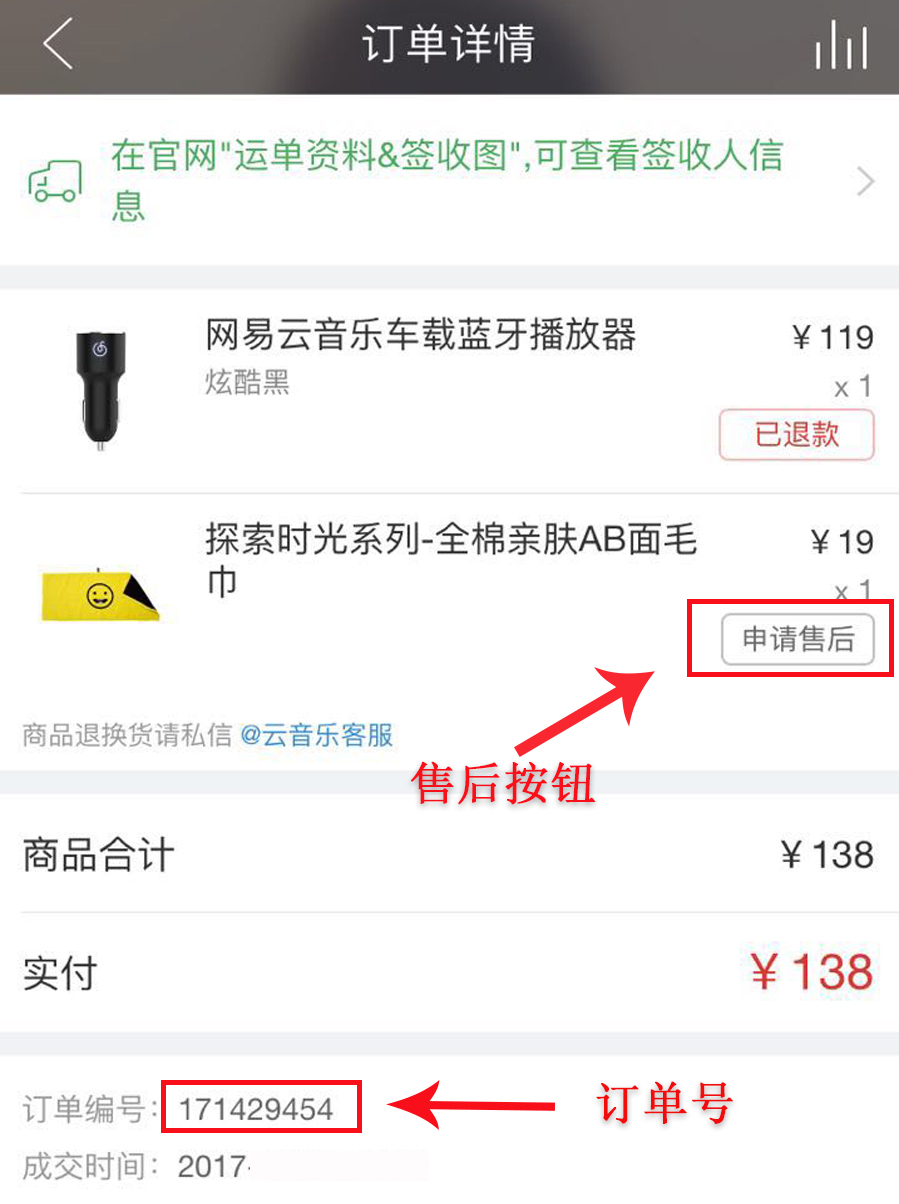
Task: Tap the 已退款 refund status badge
Action: (796, 434)
